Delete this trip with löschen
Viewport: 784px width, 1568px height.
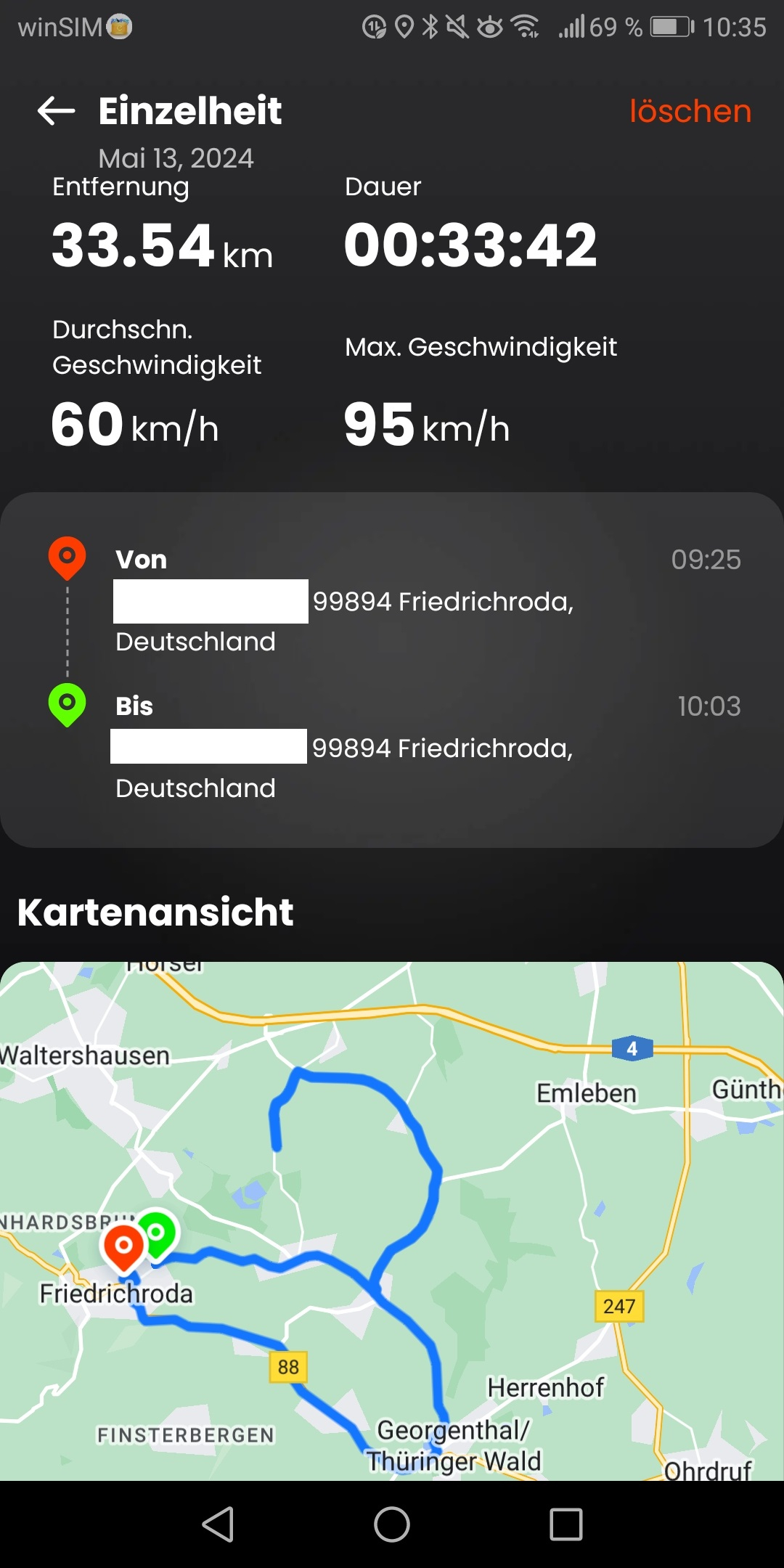[690, 111]
